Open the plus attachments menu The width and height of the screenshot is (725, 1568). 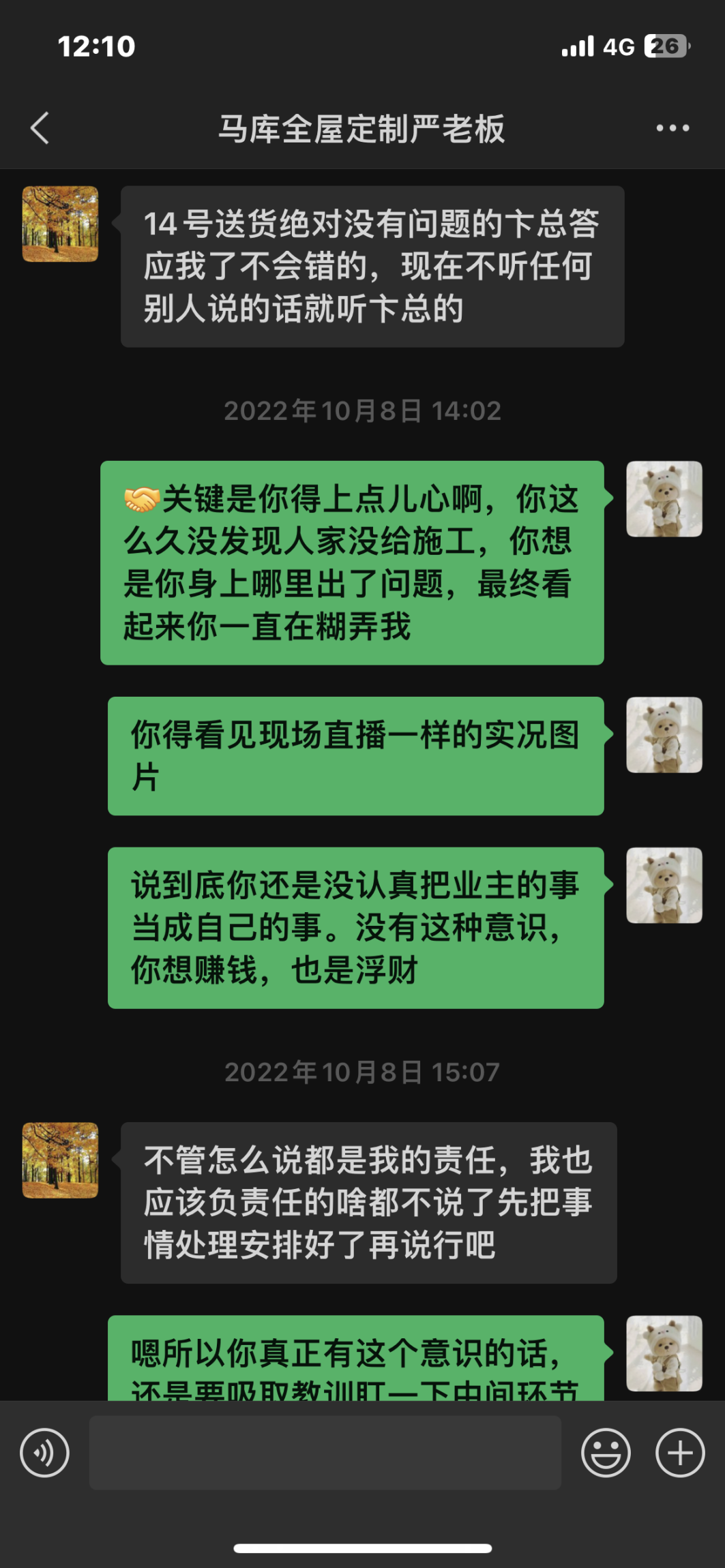(x=679, y=1453)
